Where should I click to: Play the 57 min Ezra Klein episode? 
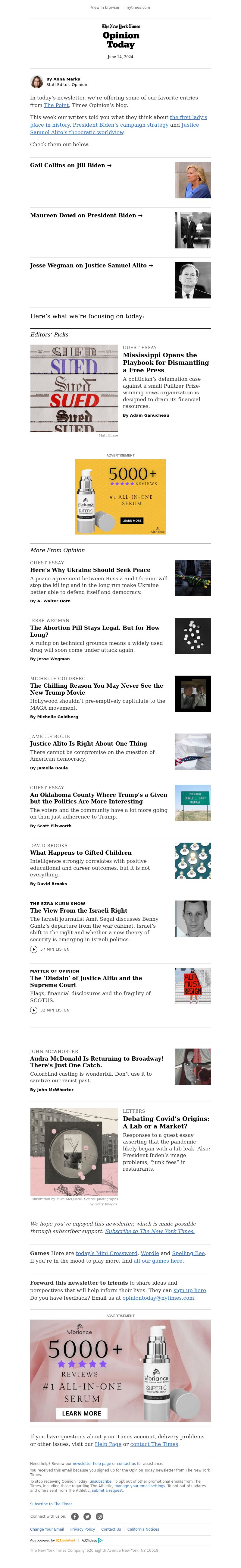[33, 949]
